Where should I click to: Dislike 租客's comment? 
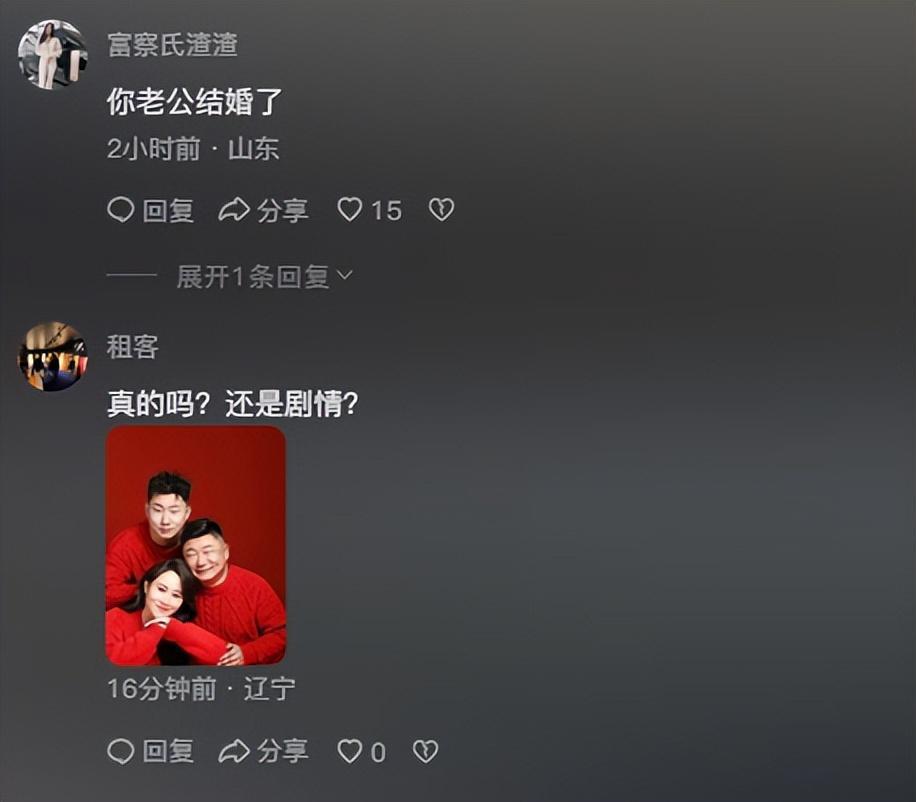click(x=425, y=752)
